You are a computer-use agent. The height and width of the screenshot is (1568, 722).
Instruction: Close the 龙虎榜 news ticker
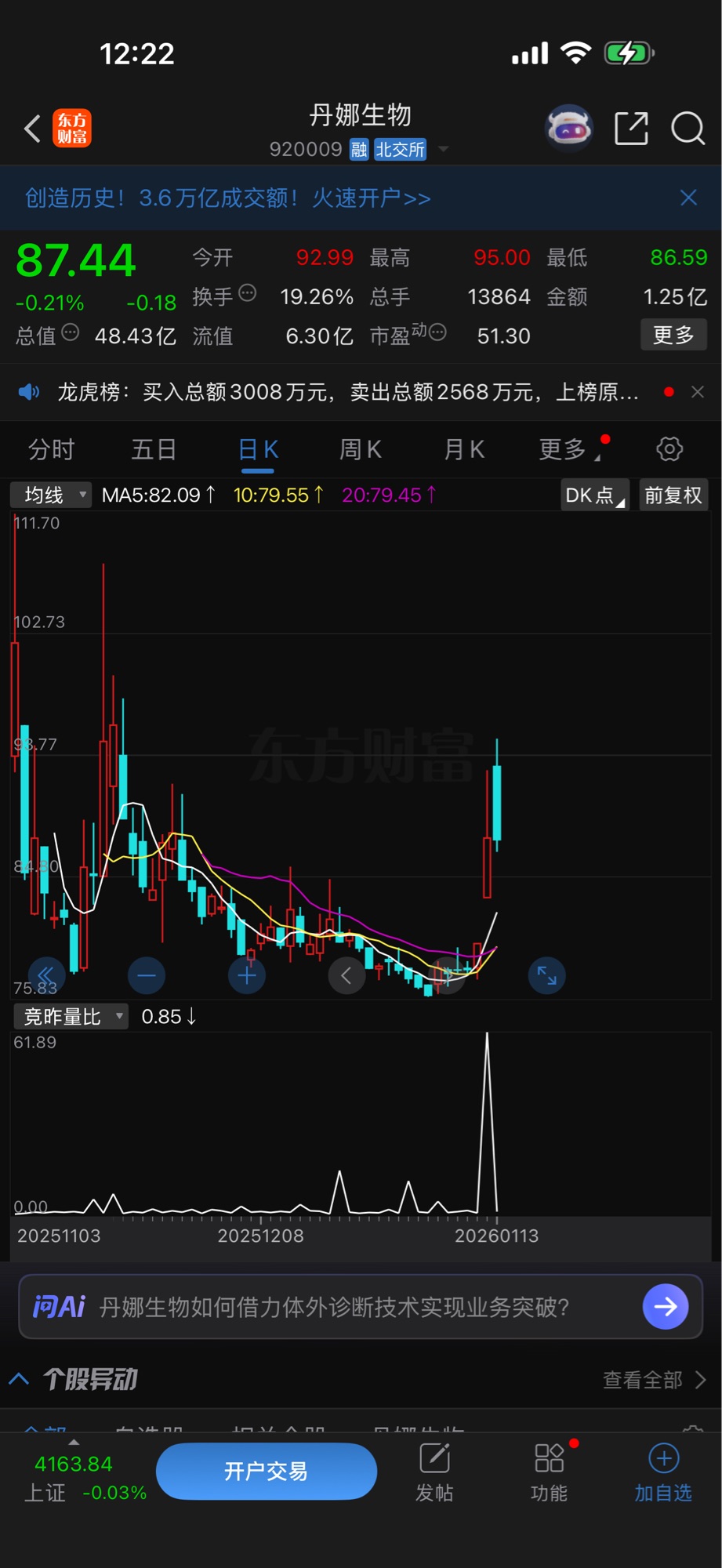click(698, 392)
